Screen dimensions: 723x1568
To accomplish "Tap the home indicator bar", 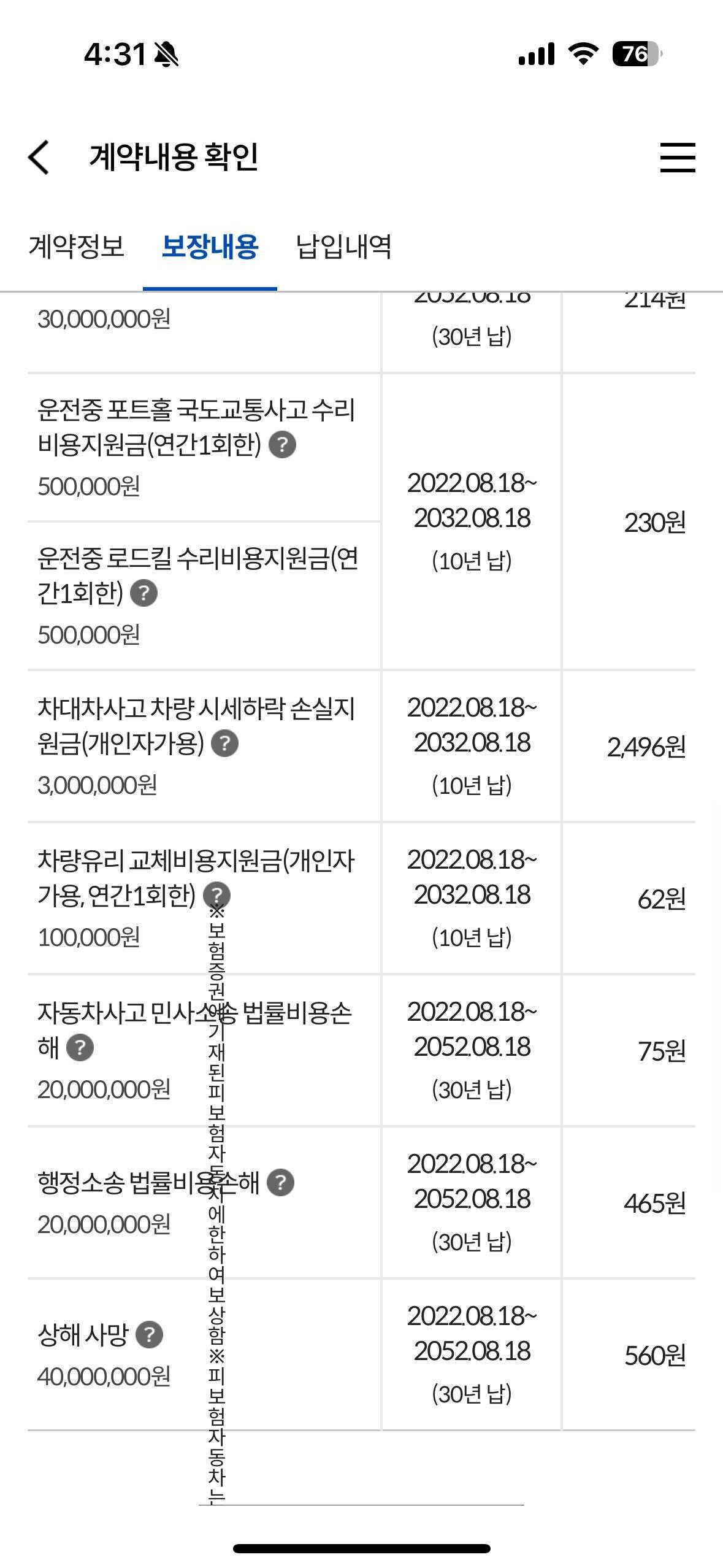I will (361, 1548).
